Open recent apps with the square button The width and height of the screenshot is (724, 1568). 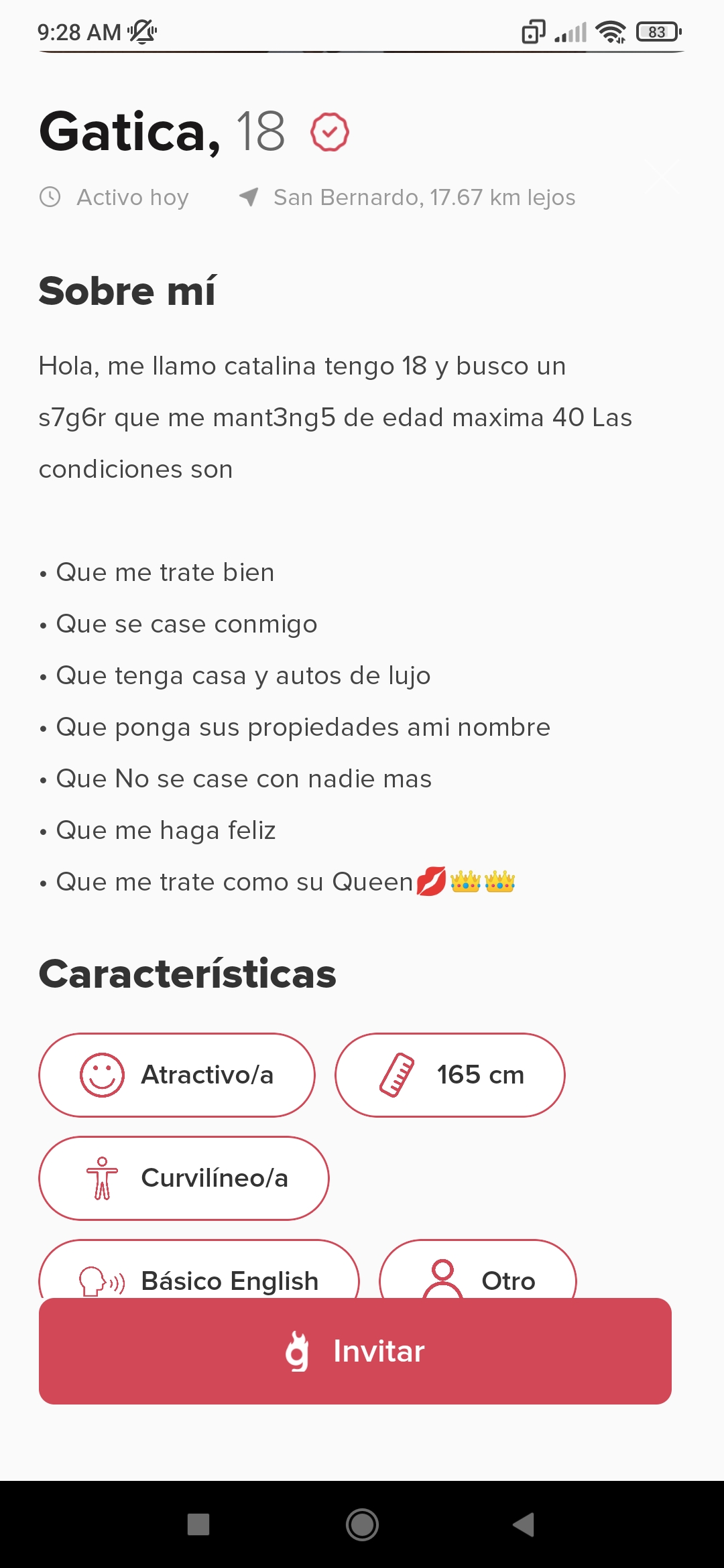pos(198,1524)
